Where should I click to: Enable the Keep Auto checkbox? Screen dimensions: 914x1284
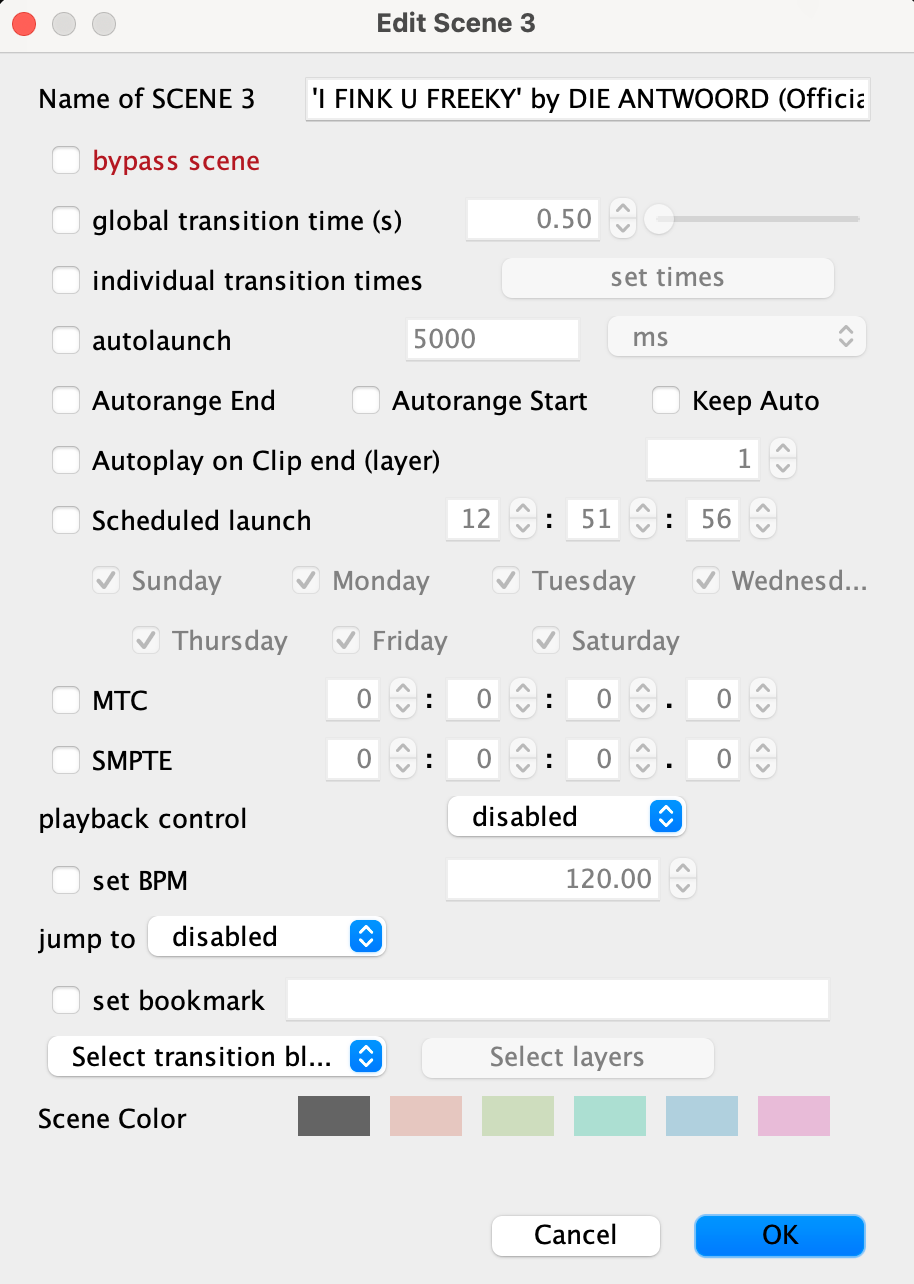pyautogui.click(x=666, y=401)
